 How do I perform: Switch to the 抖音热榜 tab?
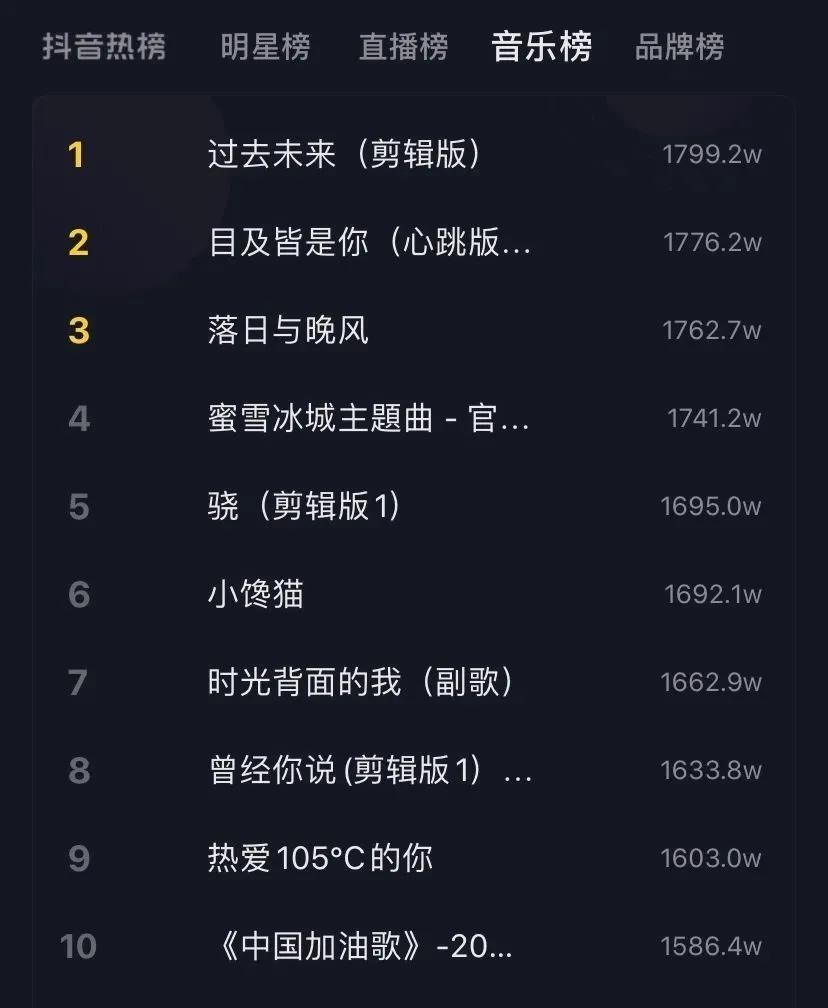coord(104,46)
